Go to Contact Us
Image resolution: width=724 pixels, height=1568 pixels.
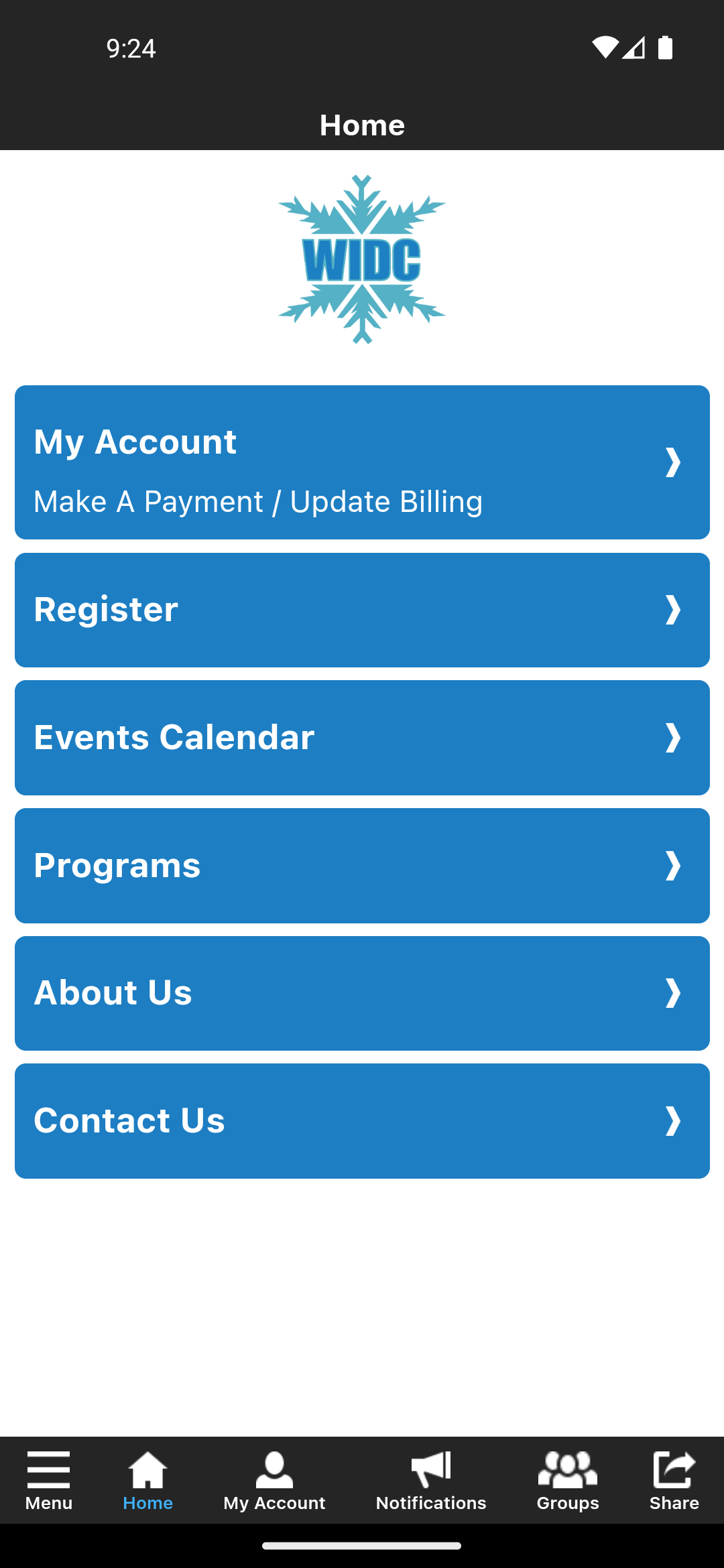coord(362,1121)
